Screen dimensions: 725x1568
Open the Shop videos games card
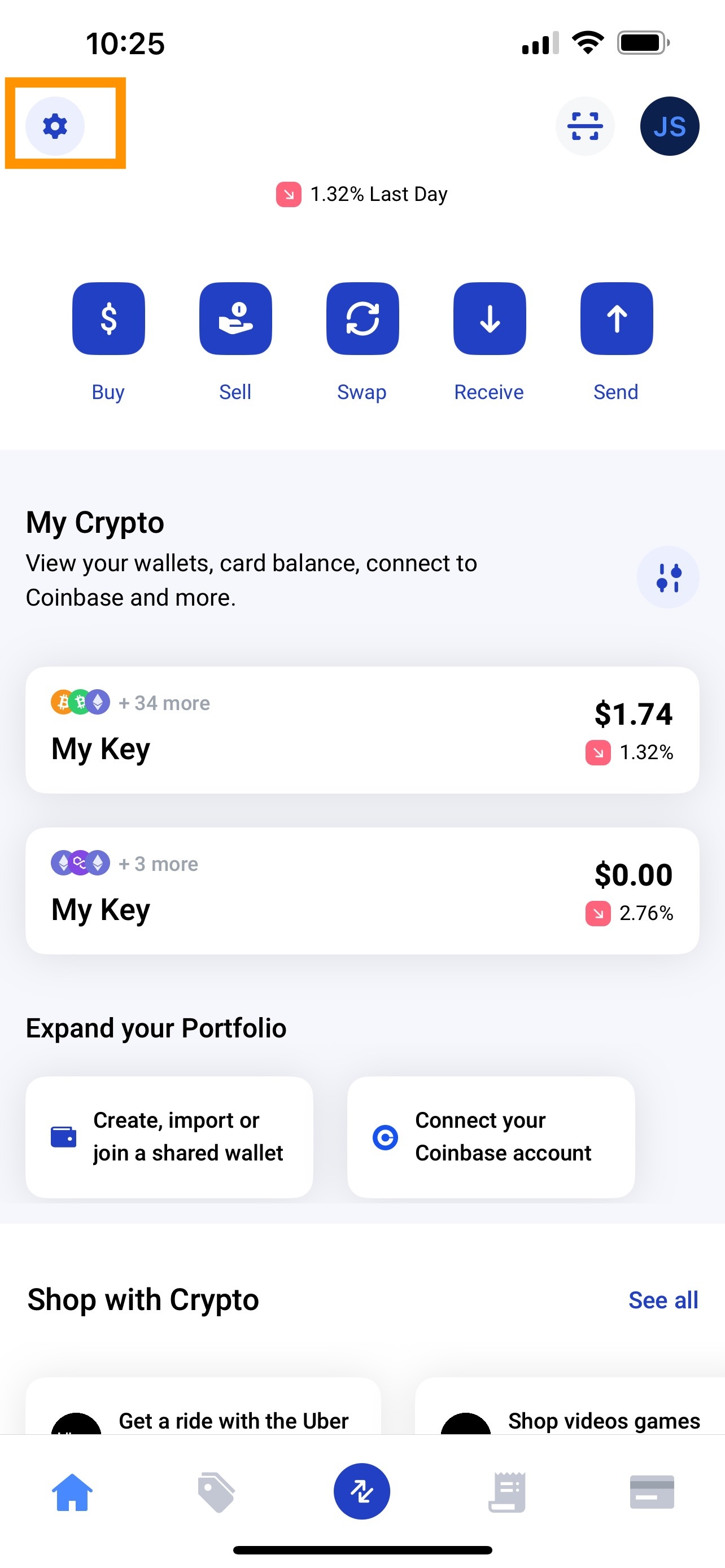pos(570,1412)
